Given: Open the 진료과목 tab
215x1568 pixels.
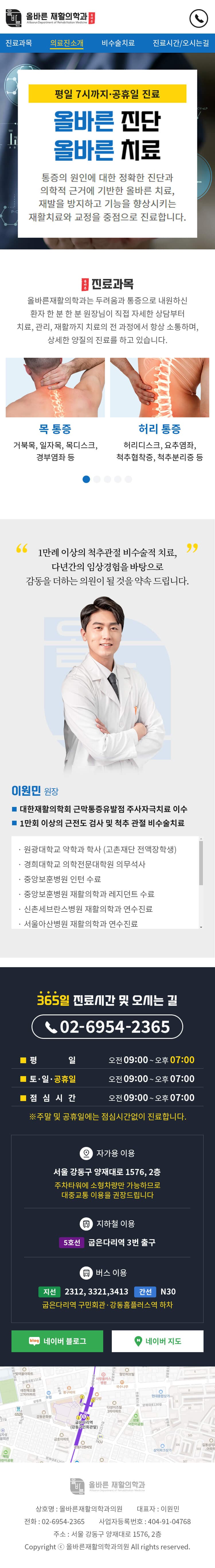Looking at the screenshot, I should coord(18,43).
